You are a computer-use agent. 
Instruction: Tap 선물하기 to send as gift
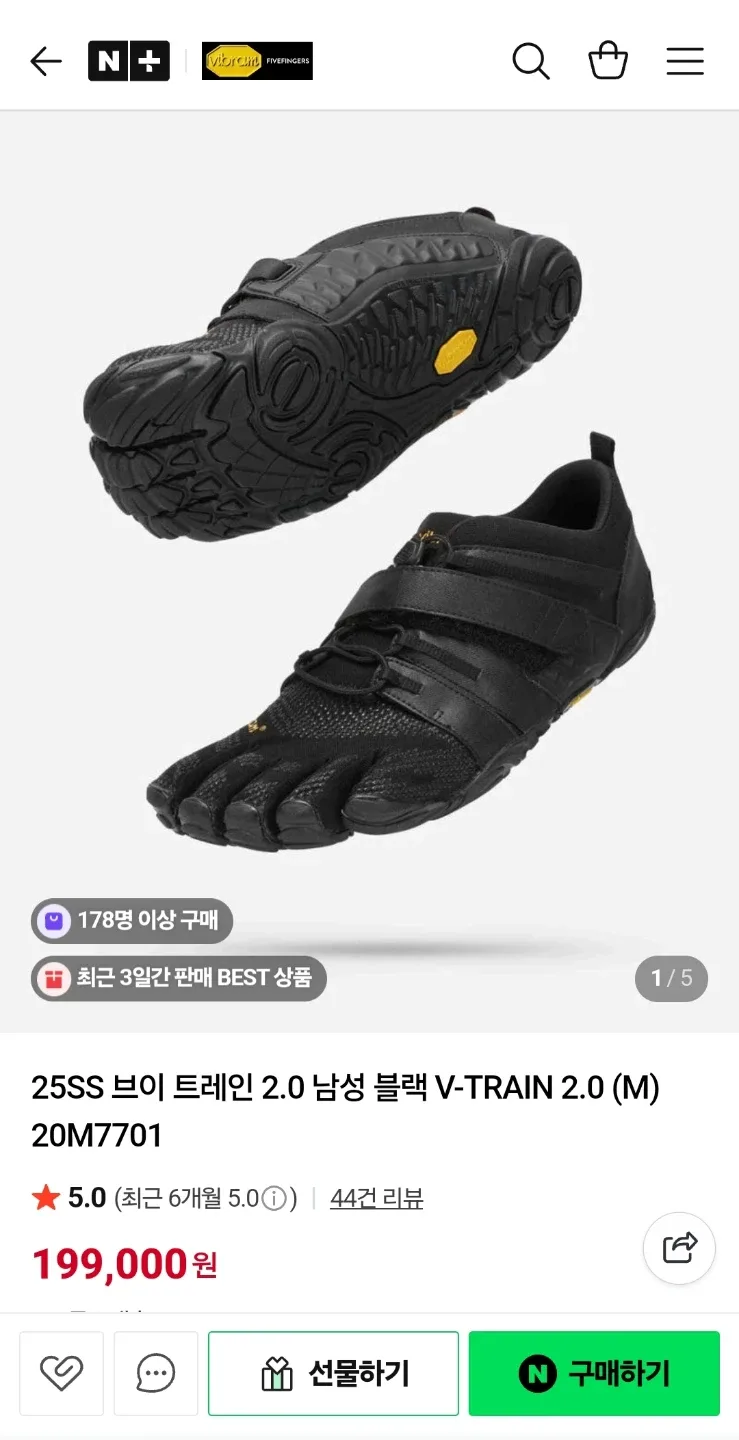click(x=333, y=1374)
